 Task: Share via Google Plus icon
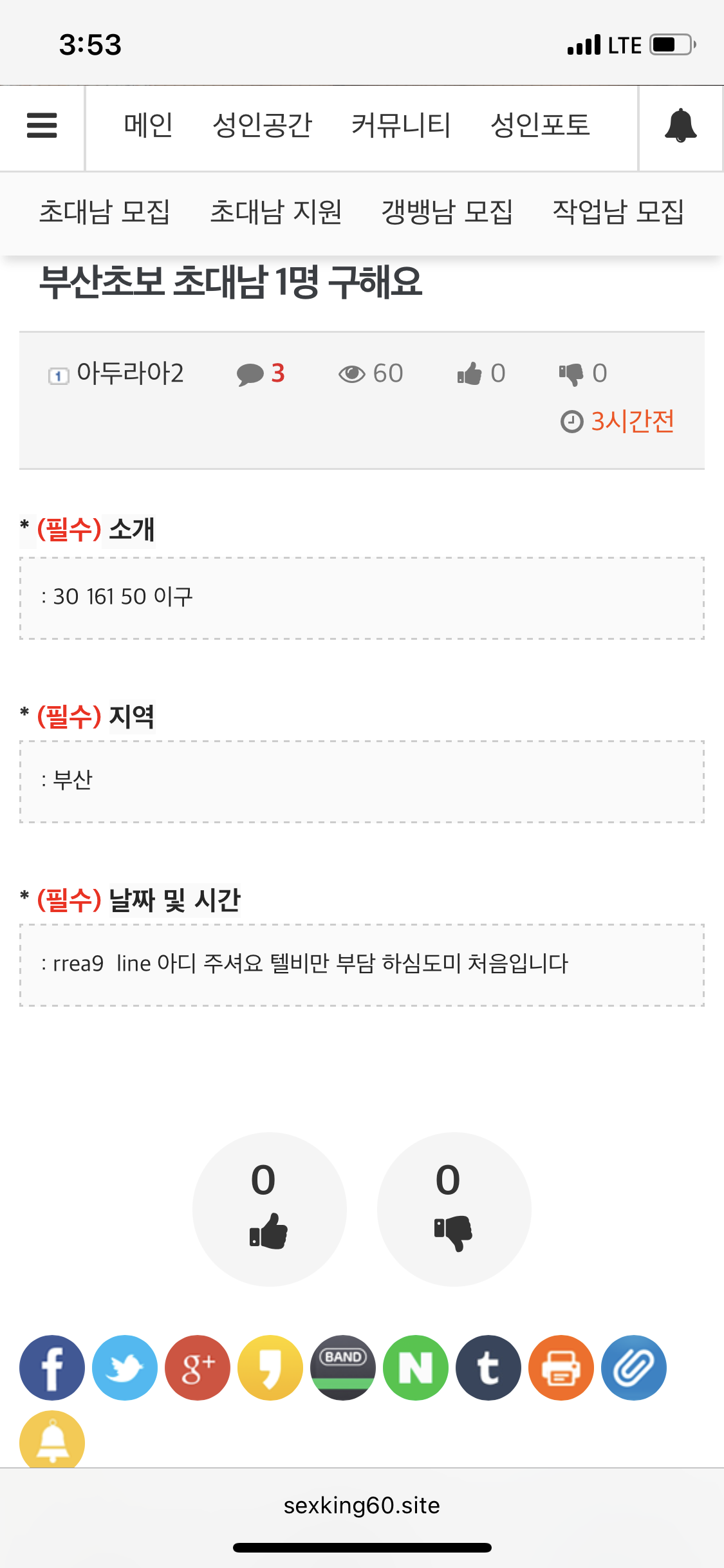[198, 1367]
